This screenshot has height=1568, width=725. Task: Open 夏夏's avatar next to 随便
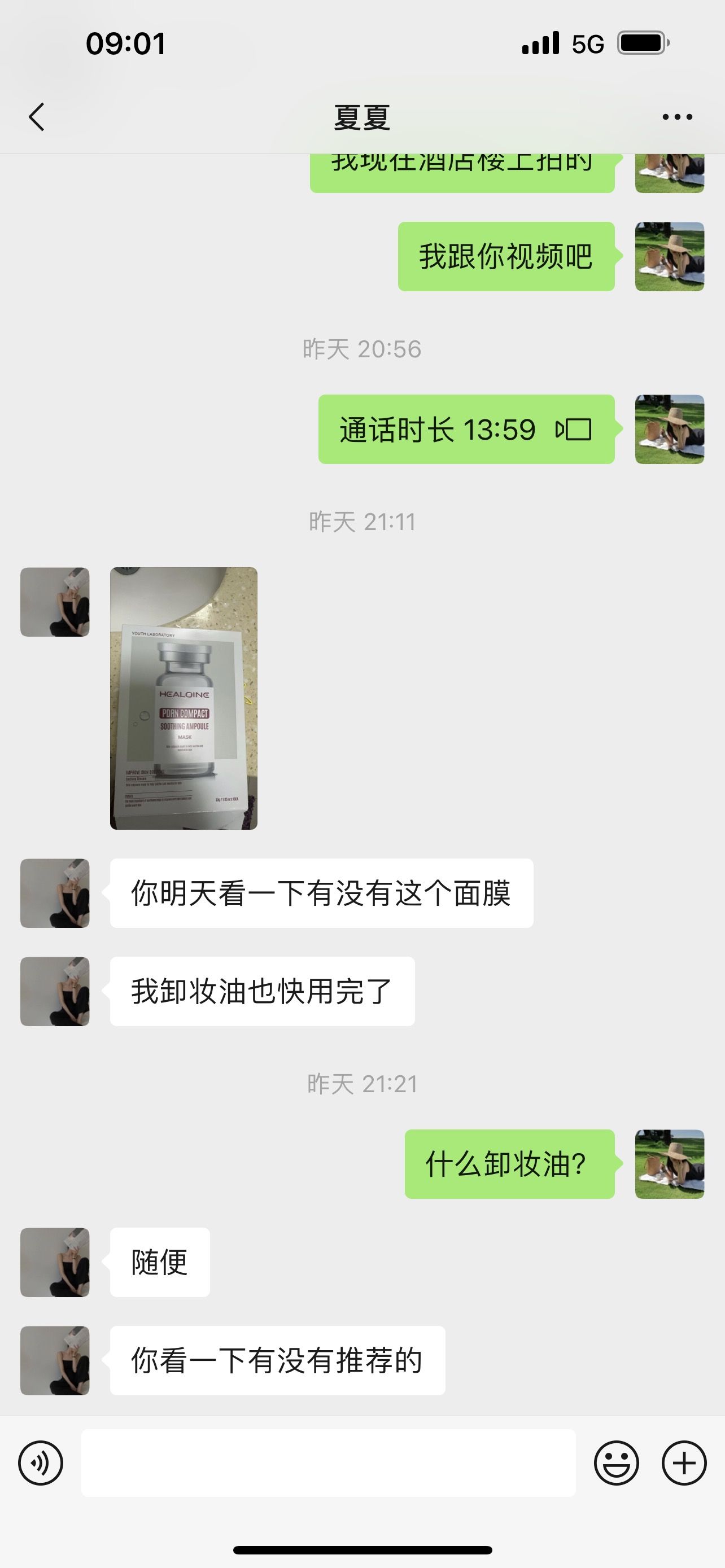tap(55, 1263)
